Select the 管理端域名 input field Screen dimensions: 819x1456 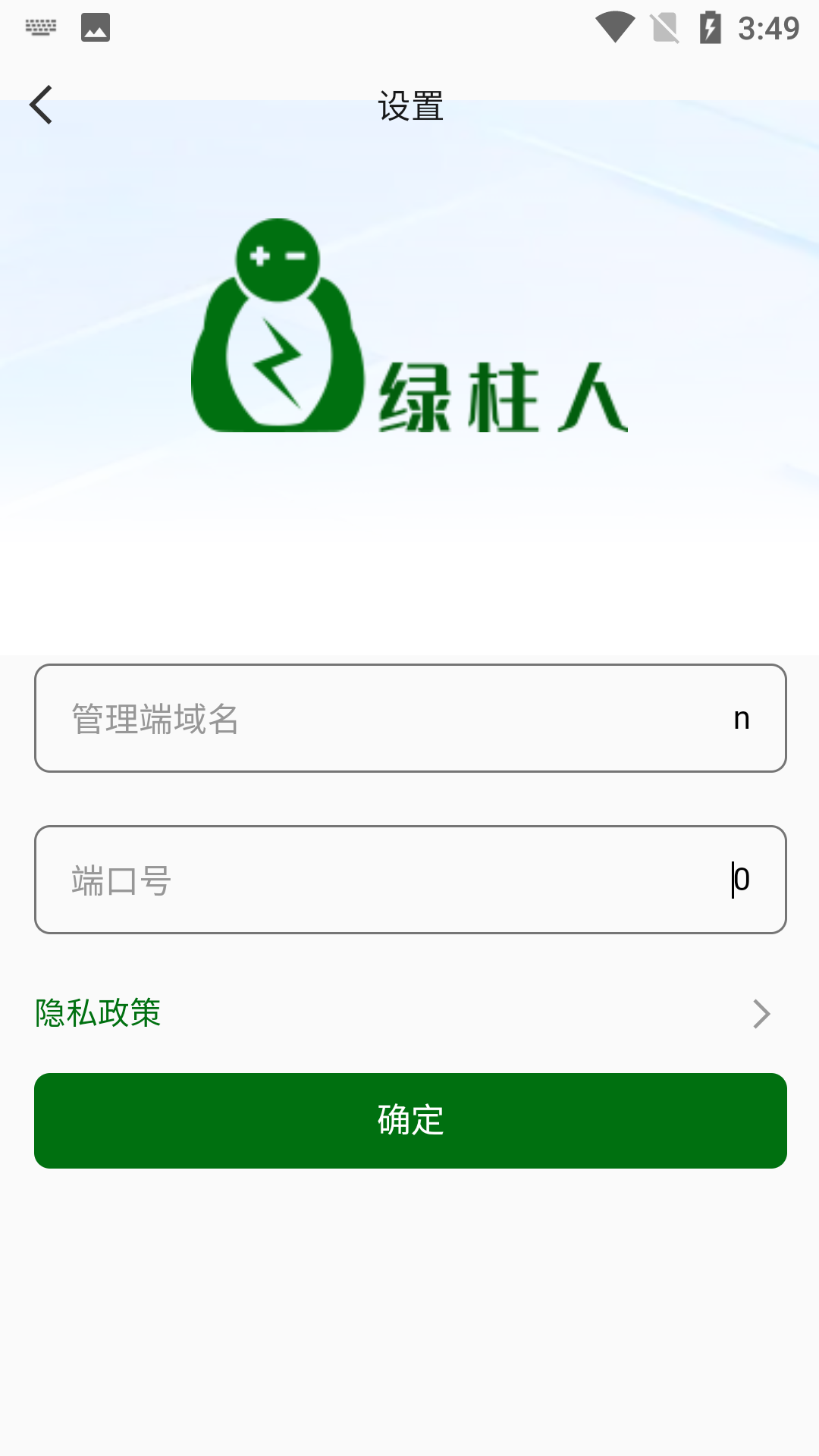(409, 717)
